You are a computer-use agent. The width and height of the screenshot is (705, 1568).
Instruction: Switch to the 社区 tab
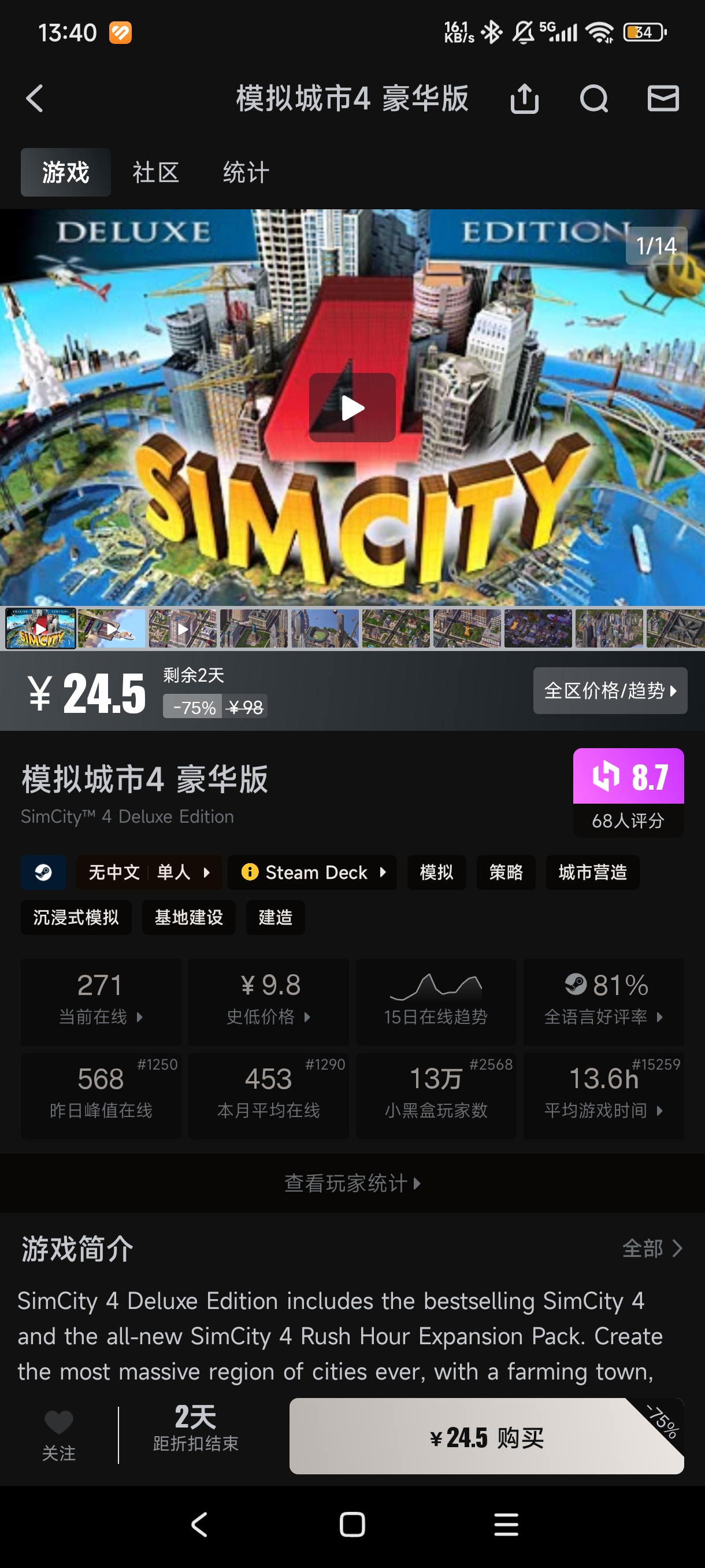tap(155, 172)
